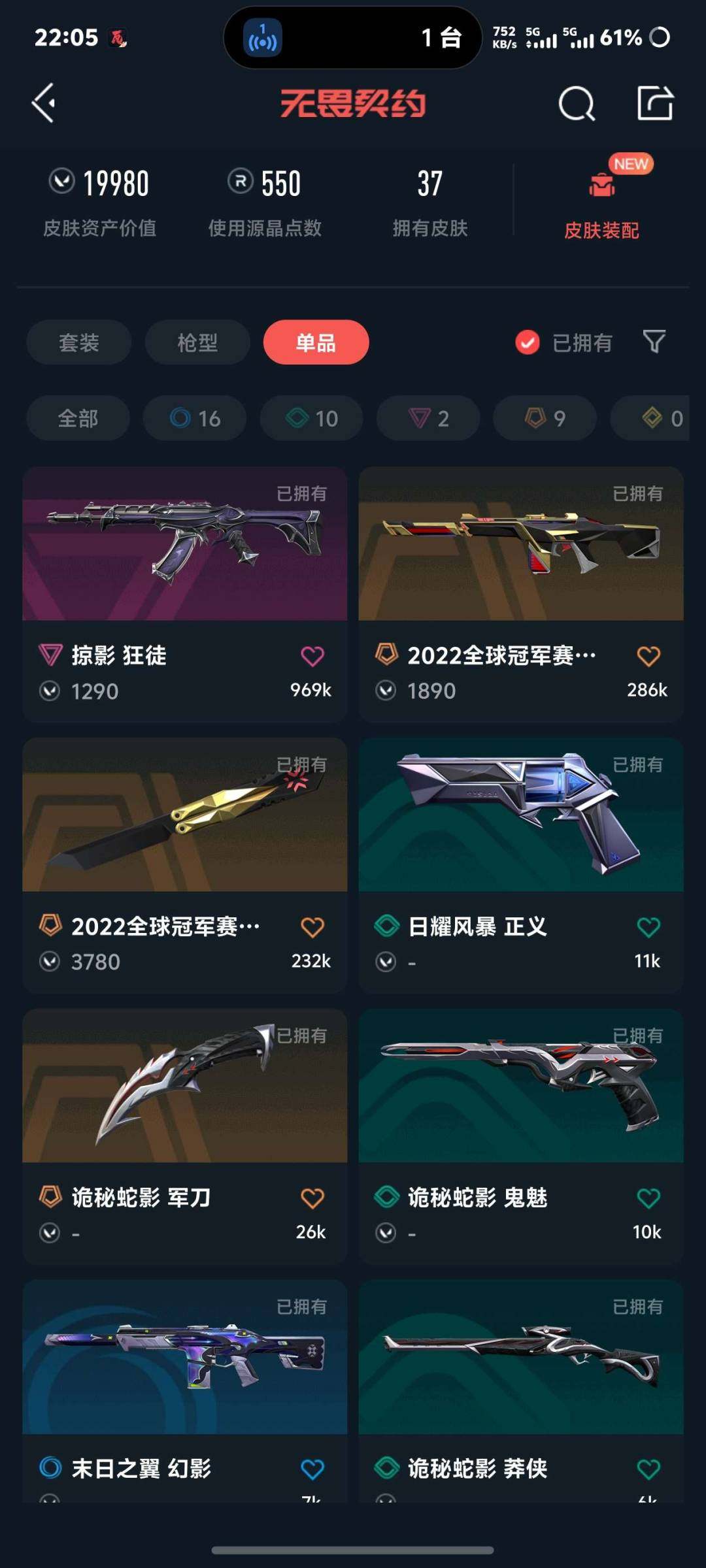
Task: Select the orange rarity filter showing 9
Action: pyautogui.click(x=543, y=418)
